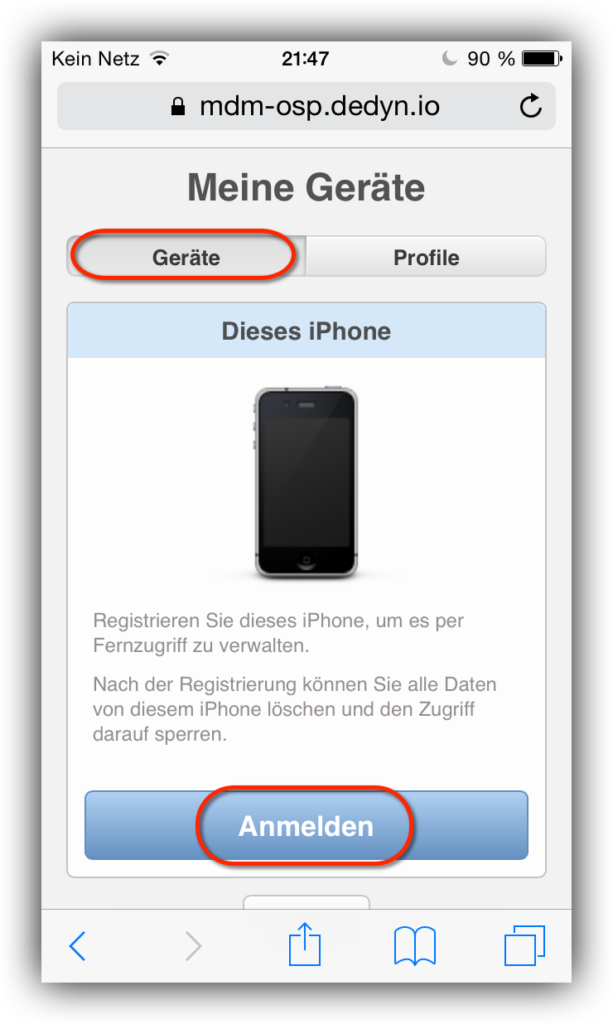Tap the mdm-osp.dedyn.io address bar
This screenshot has height=1024, width=613.
pos(305,106)
